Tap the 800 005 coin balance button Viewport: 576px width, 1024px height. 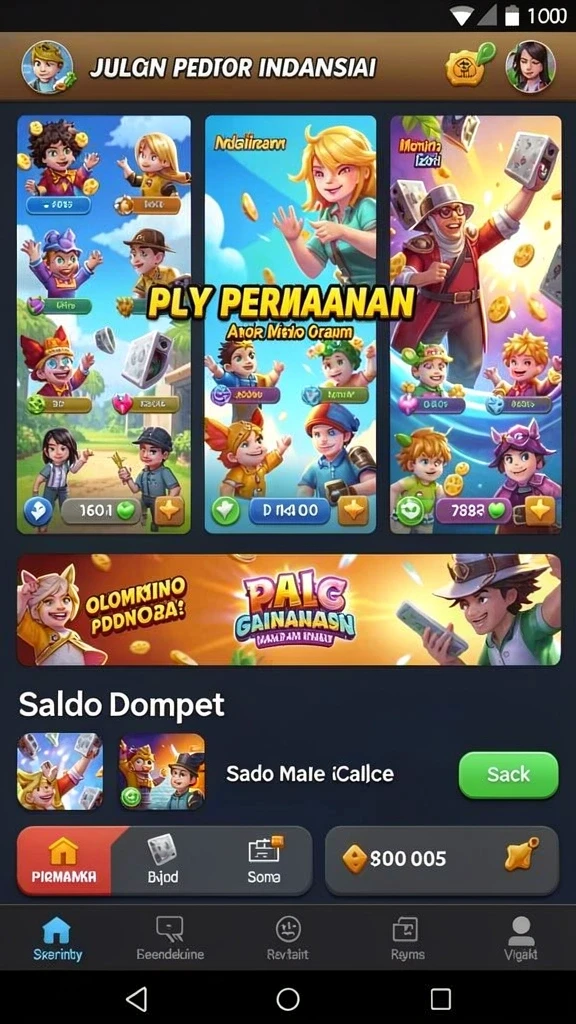pyautogui.click(x=441, y=860)
